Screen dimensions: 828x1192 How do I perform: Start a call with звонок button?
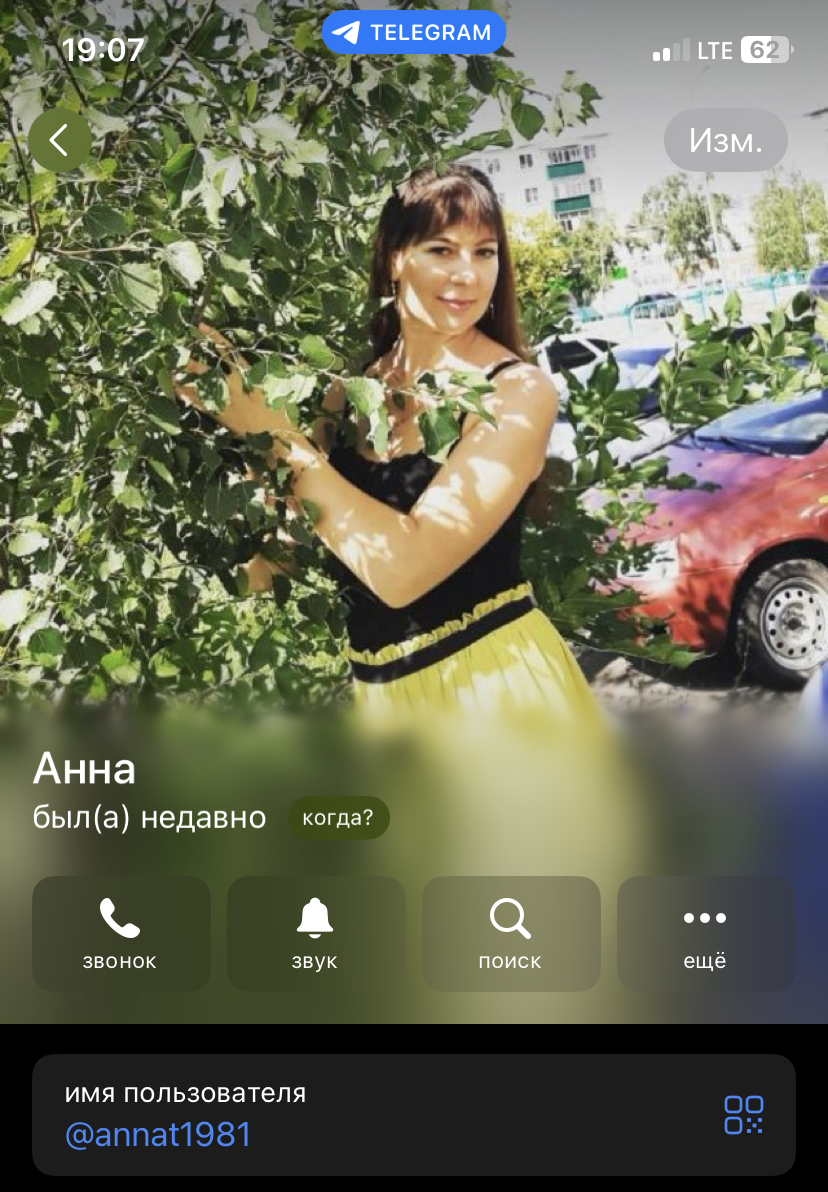pyautogui.click(x=120, y=933)
